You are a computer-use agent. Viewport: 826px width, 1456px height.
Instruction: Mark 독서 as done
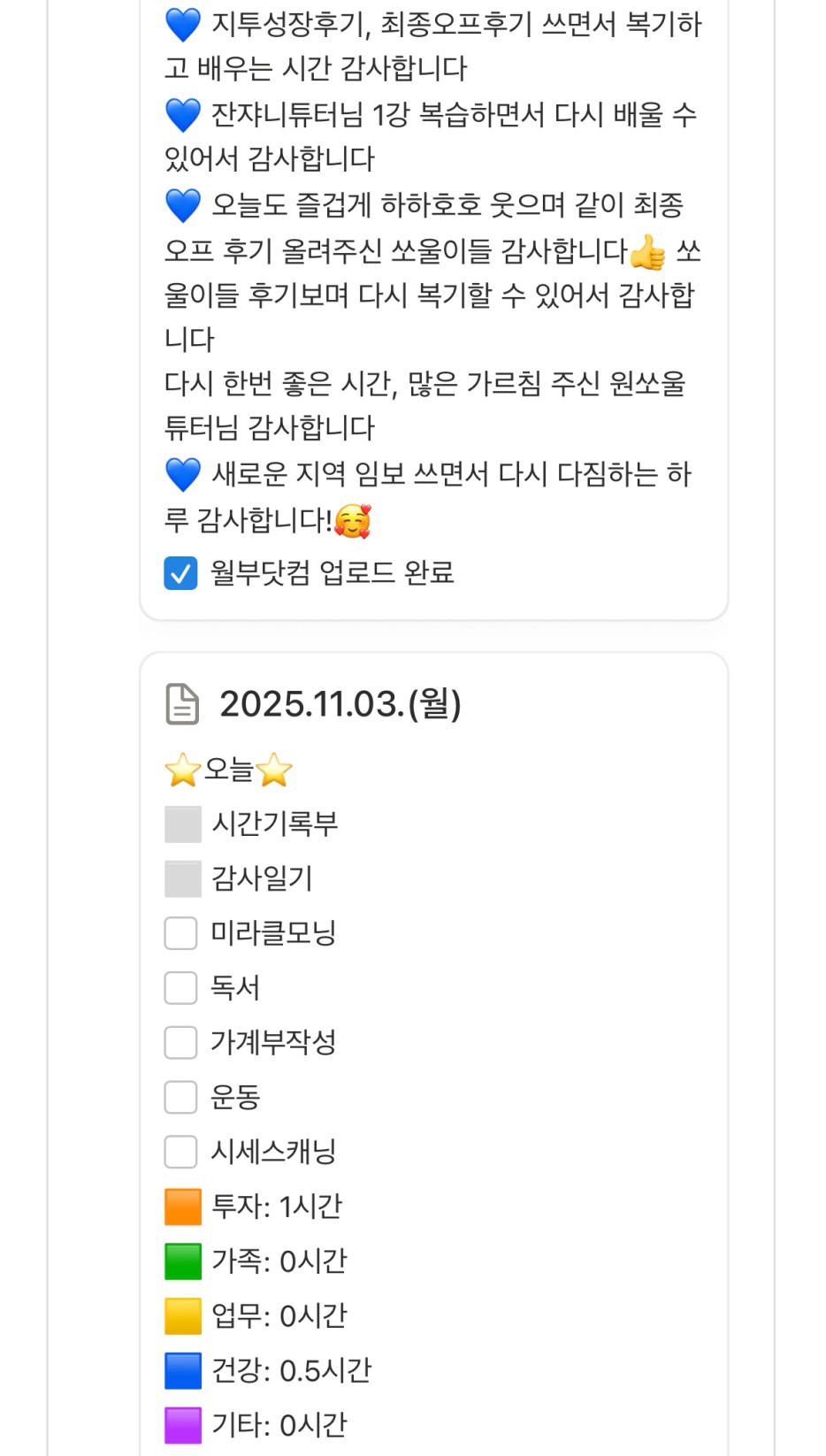(180, 988)
